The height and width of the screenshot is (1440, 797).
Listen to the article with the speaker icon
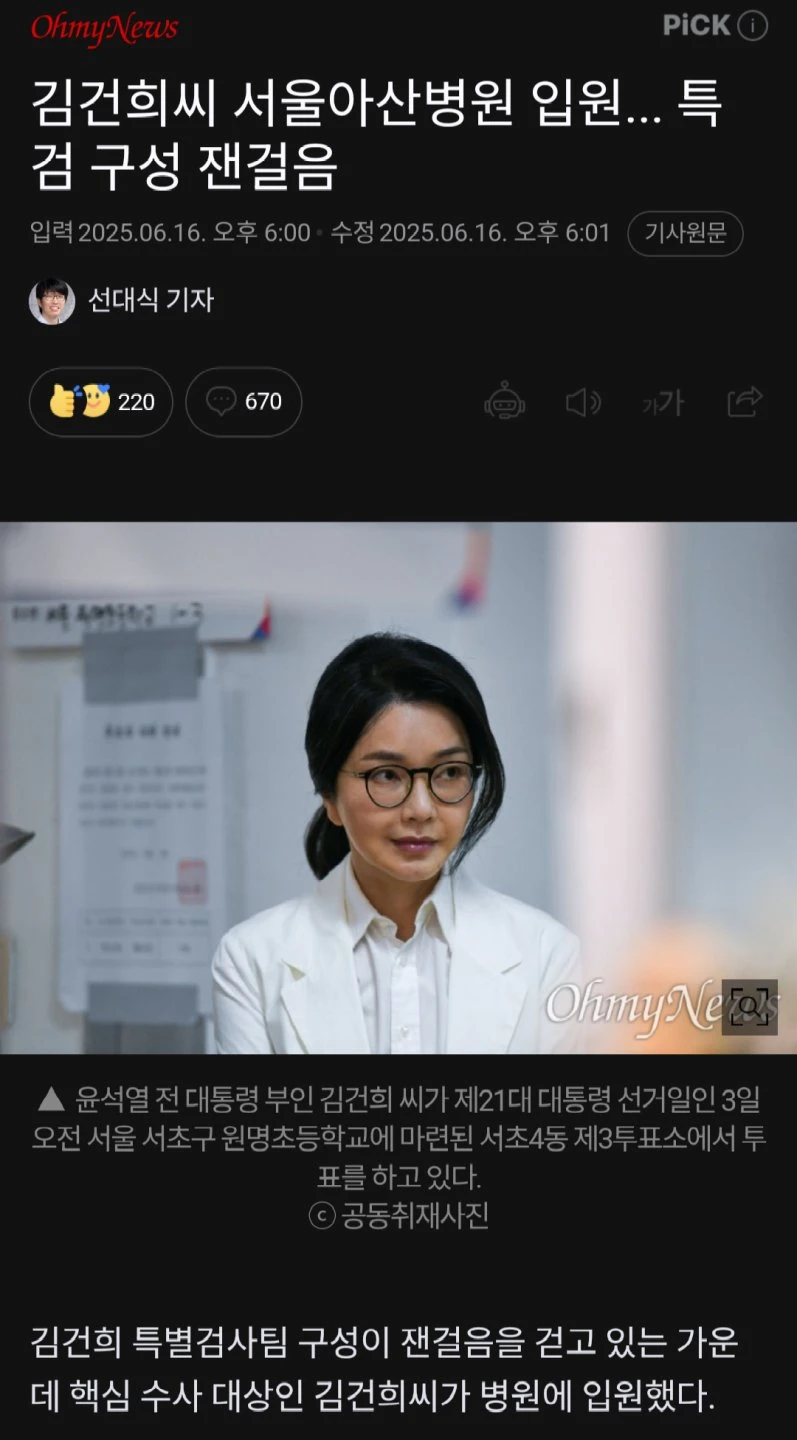pos(583,402)
